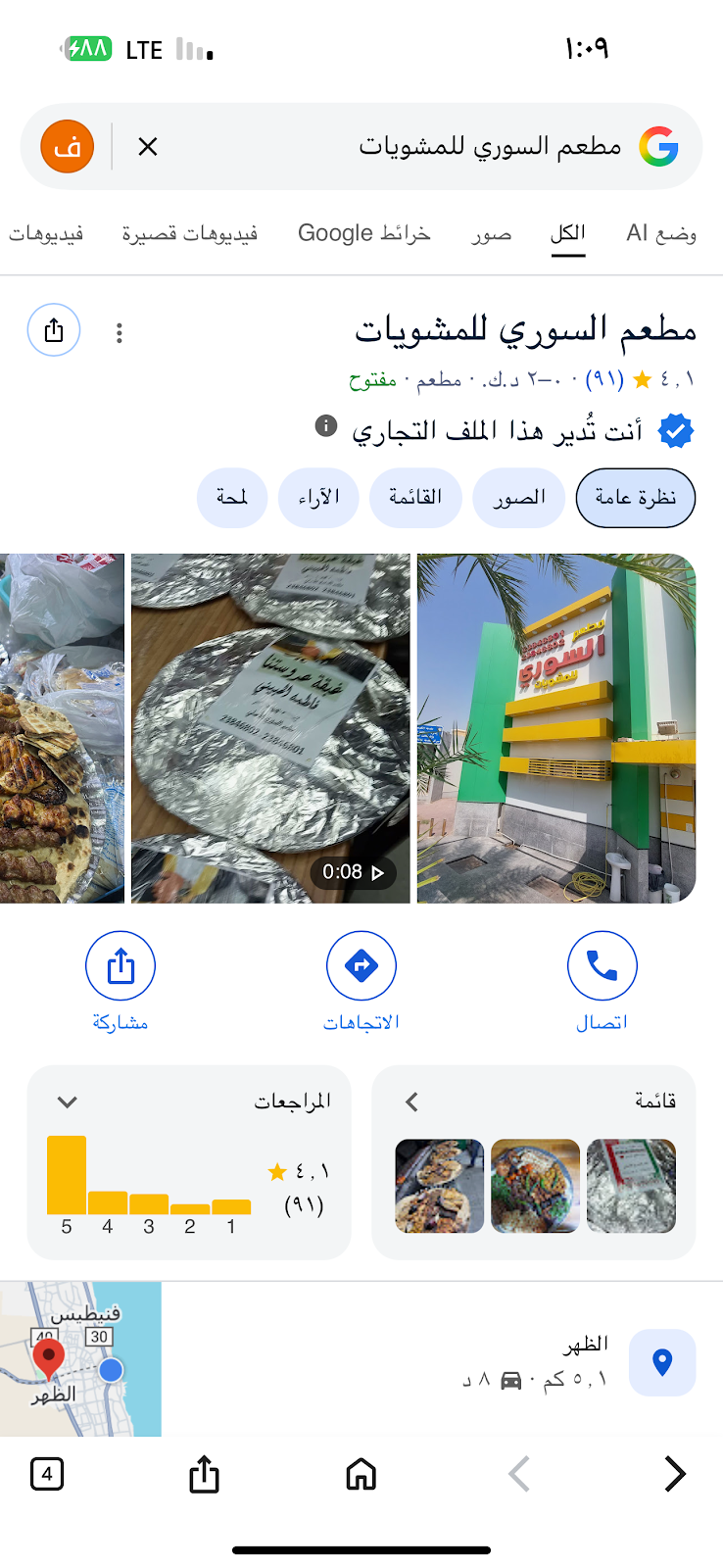Image resolution: width=723 pixels, height=1568 pixels.
Task: Tap the Directions (الاتجاهات) icon
Action: click(361, 965)
